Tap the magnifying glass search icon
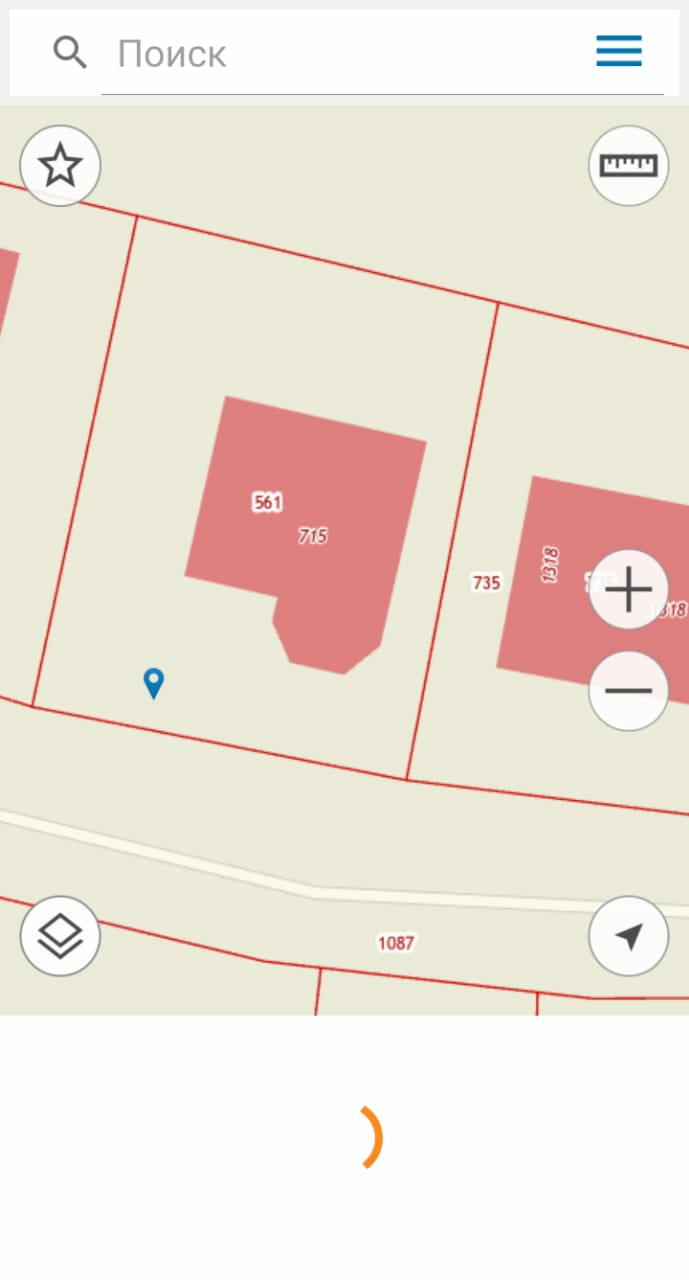The image size is (689, 1280). [x=70, y=52]
